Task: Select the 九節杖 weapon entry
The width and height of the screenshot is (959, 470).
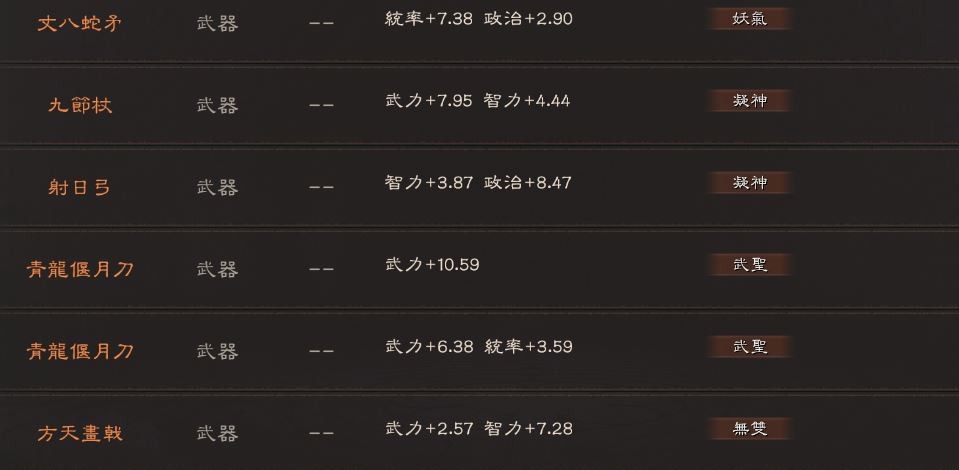Action: point(80,104)
